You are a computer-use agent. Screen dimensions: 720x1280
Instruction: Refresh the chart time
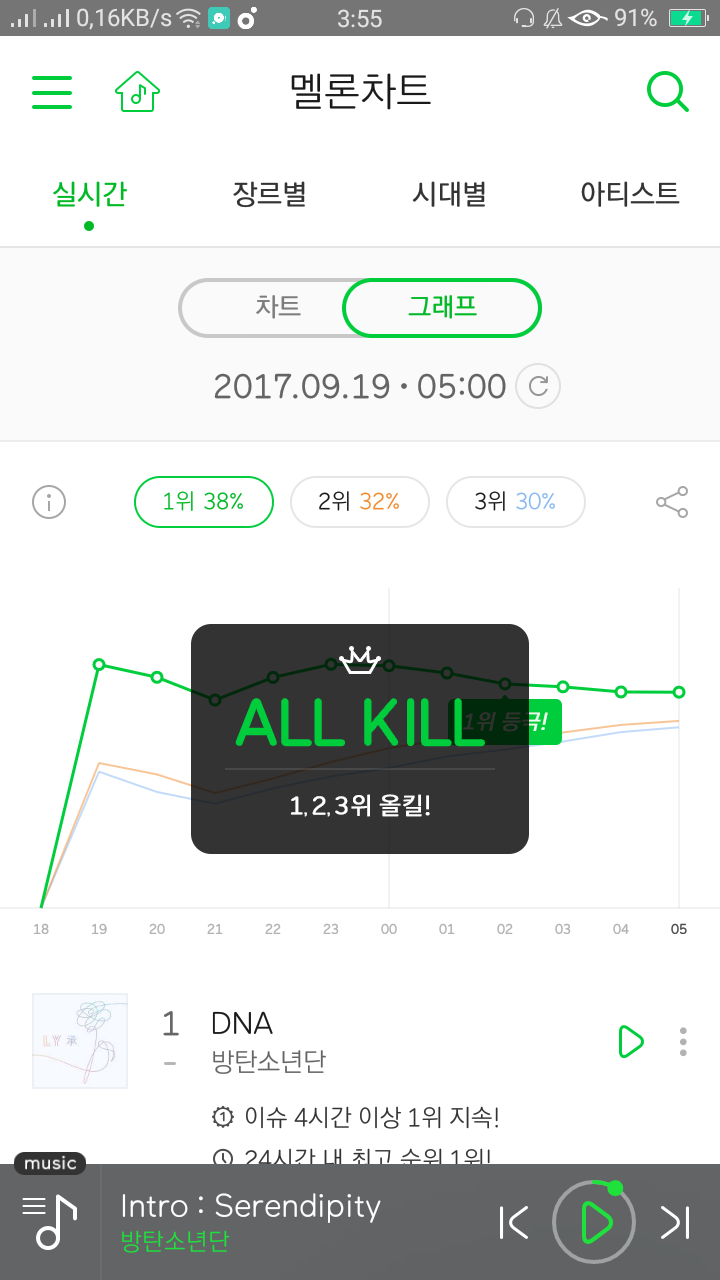coord(538,387)
